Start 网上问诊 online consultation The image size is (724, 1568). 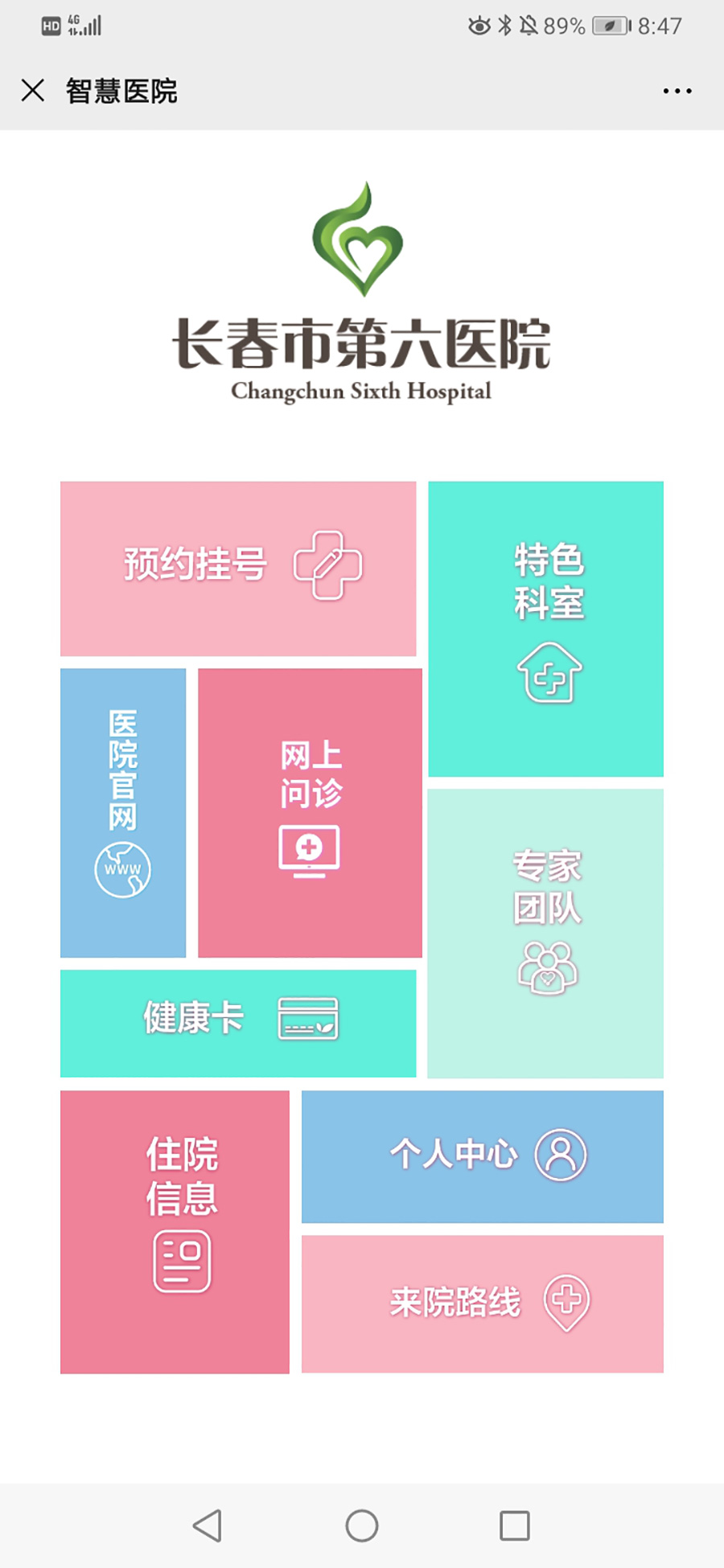(310, 812)
